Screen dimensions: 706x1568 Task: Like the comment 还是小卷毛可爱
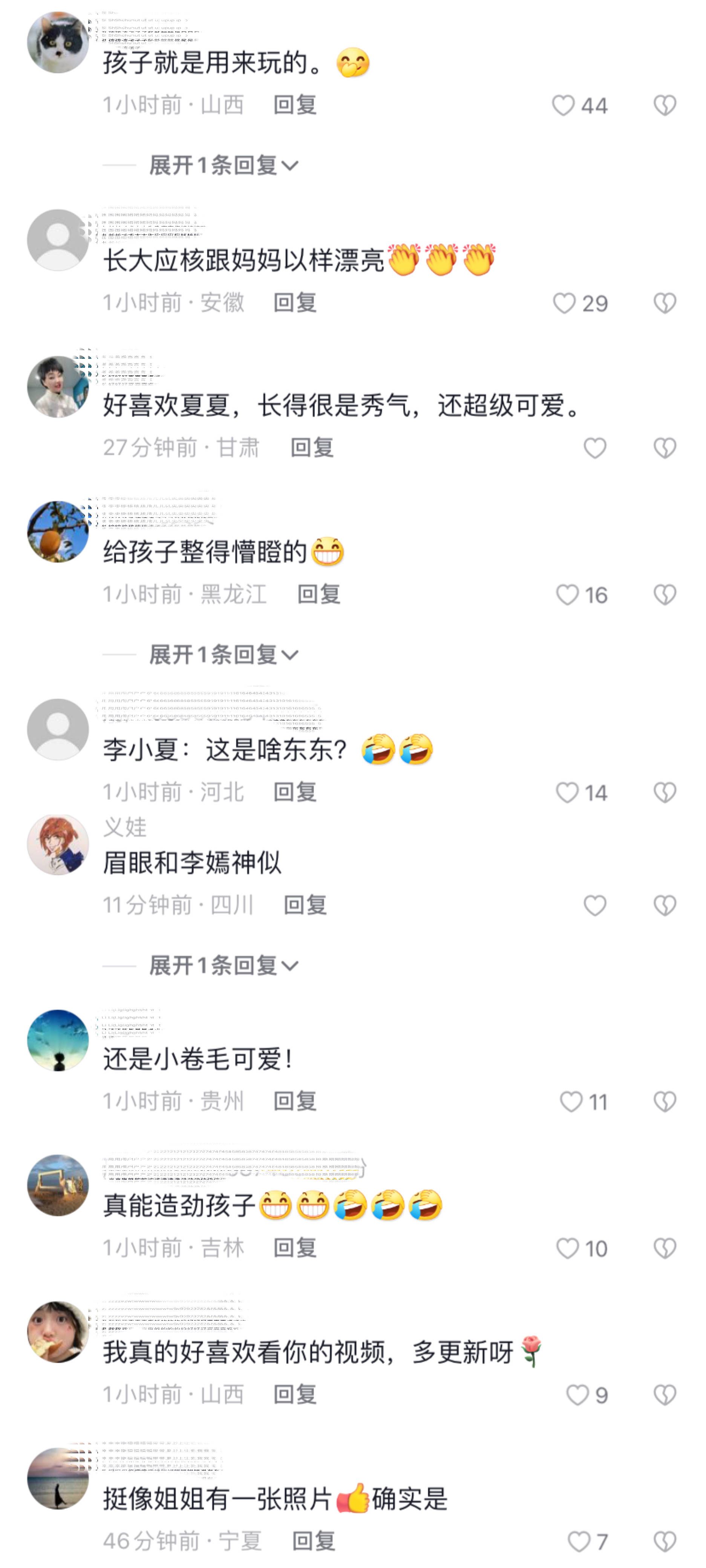coord(570,1101)
